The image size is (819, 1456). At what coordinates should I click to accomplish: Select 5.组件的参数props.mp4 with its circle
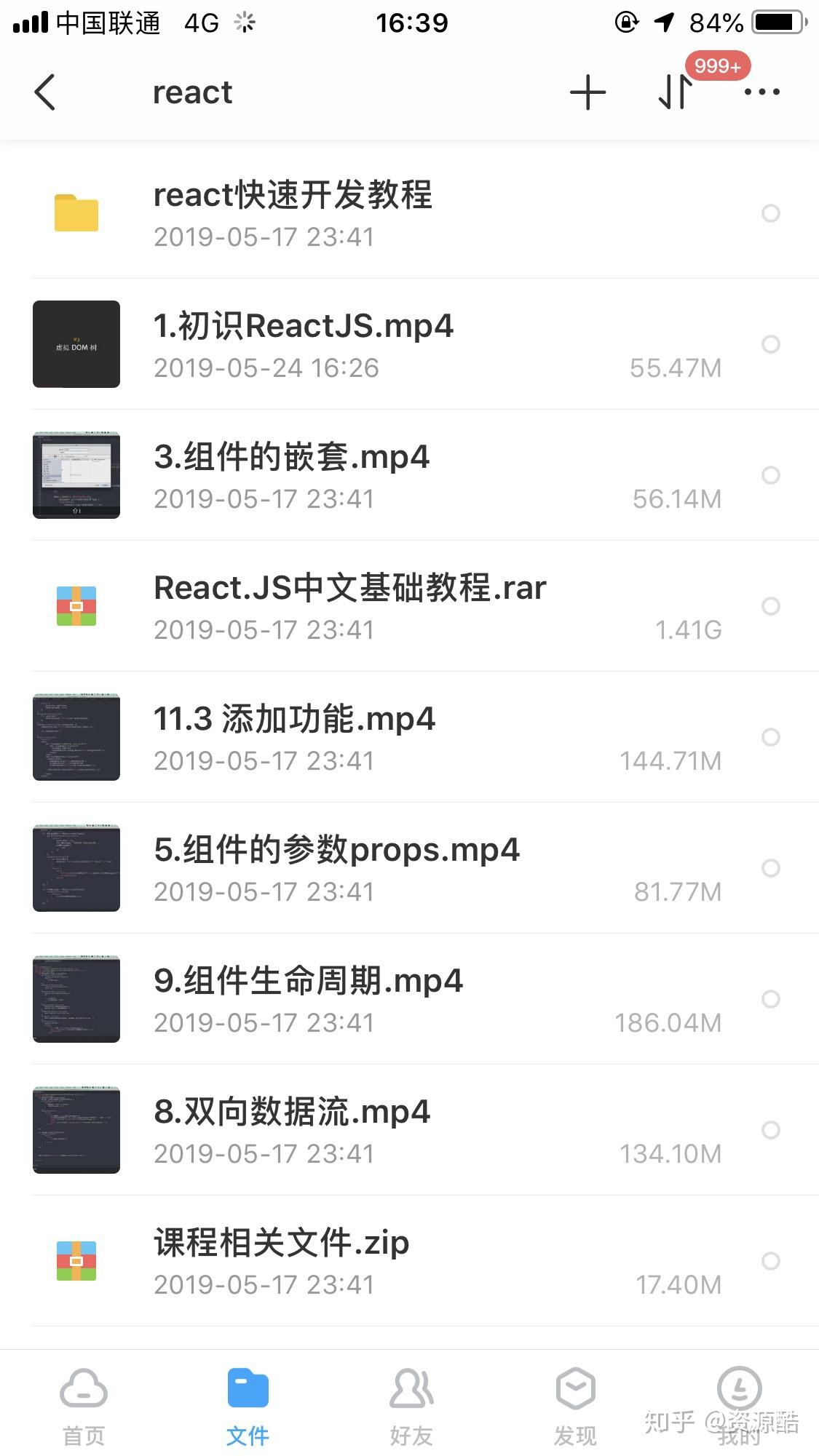(770, 868)
